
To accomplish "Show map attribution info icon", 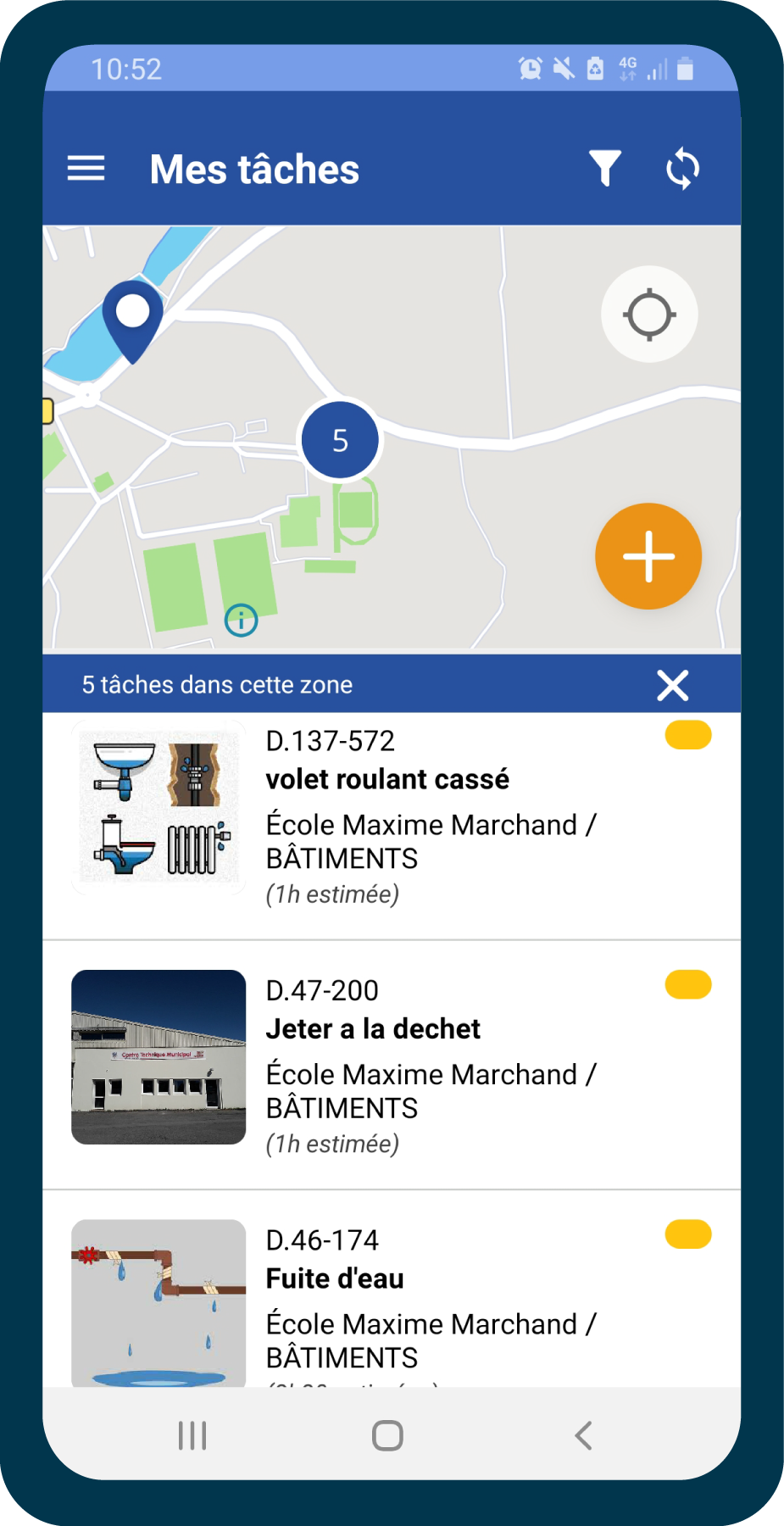I will (241, 621).
